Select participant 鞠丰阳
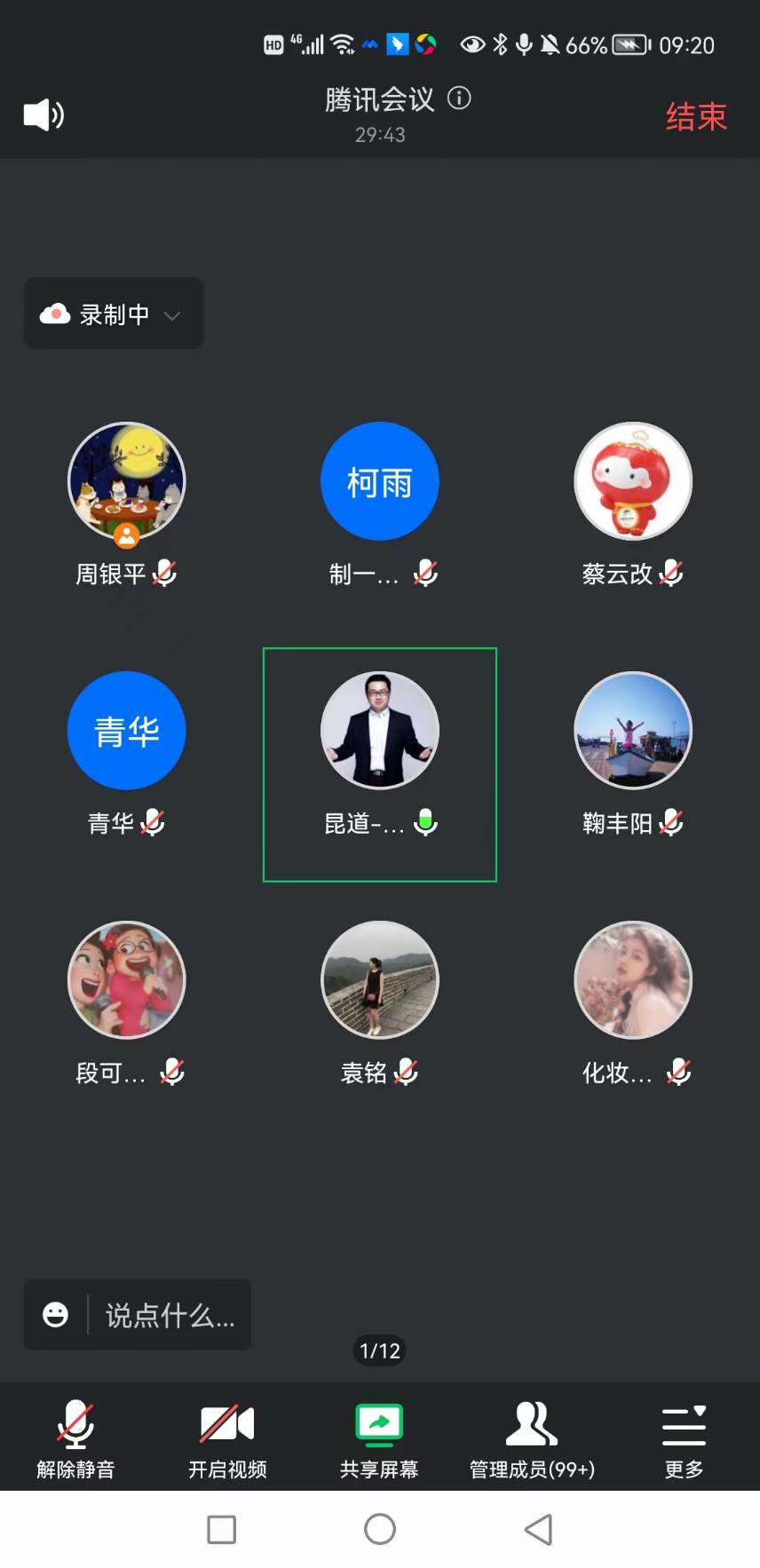The width and height of the screenshot is (760, 1568). (x=633, y=732)
